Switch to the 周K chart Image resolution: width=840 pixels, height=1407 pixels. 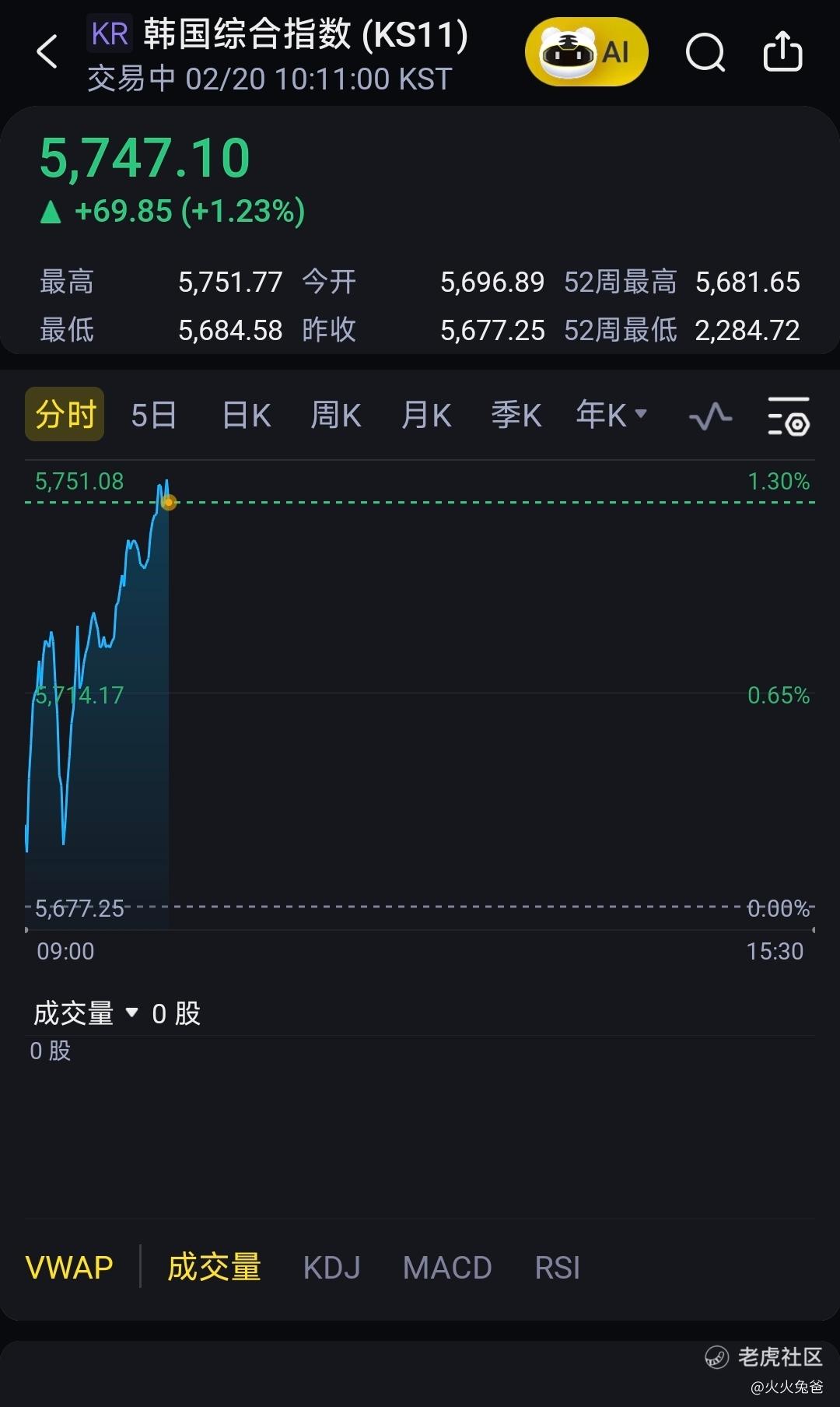point(336,415)
